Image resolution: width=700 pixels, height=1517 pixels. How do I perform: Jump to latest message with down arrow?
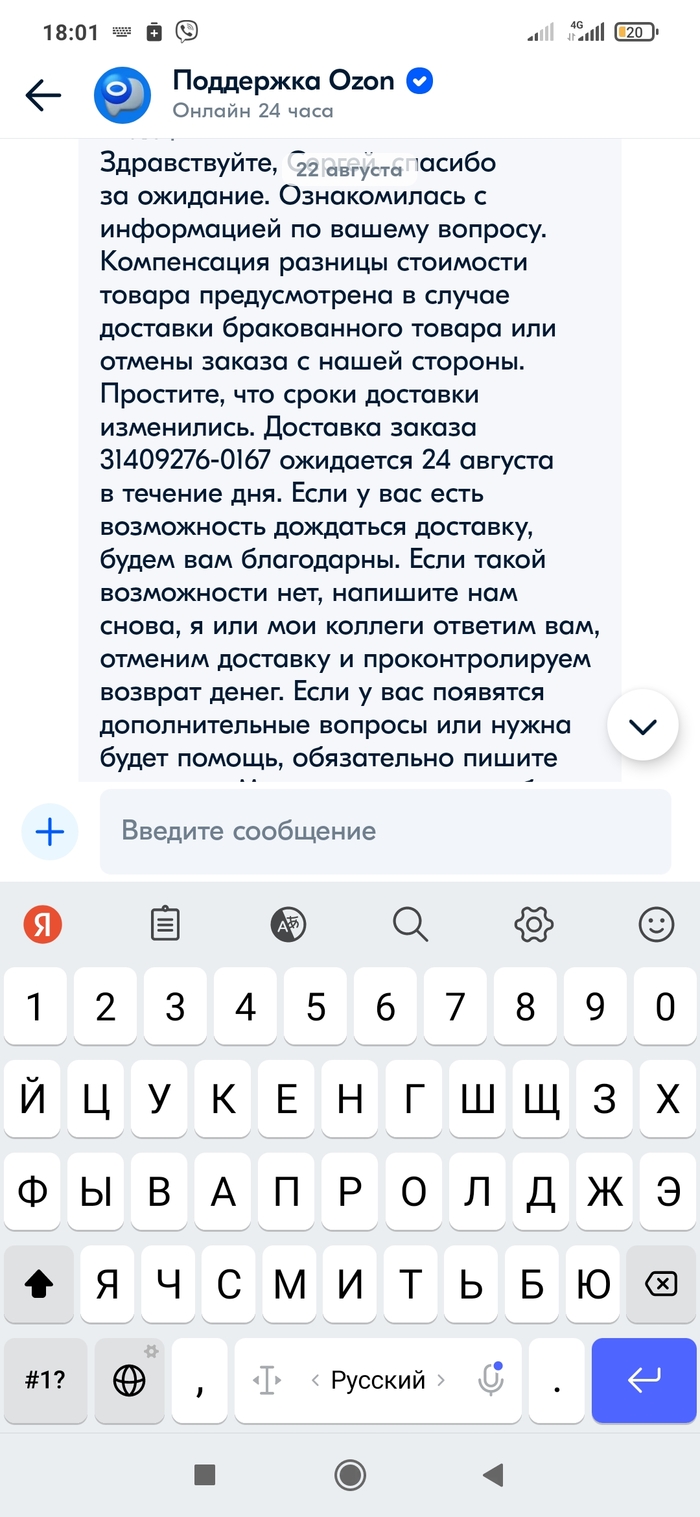coord(642,726)
